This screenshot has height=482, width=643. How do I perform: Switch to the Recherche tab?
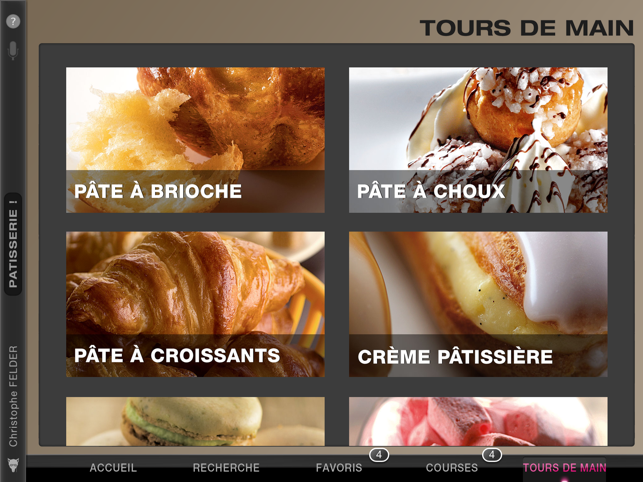(226, 468)
